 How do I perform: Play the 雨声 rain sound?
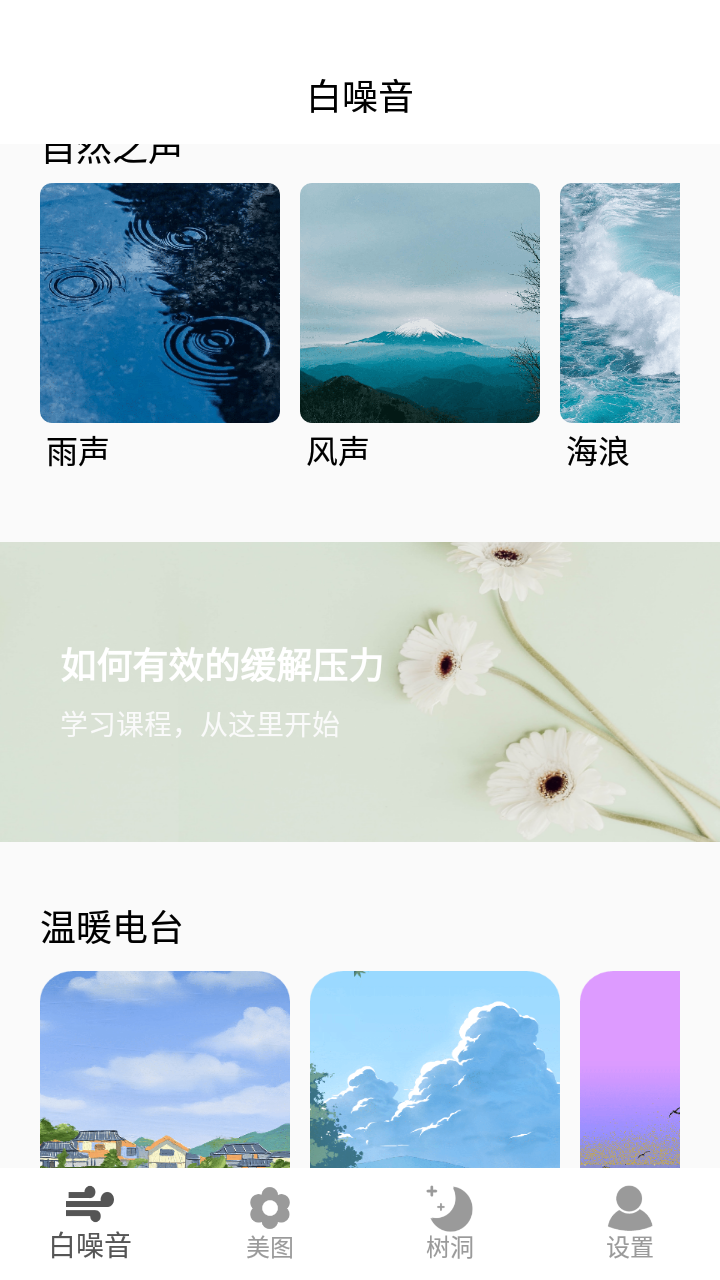160,303
